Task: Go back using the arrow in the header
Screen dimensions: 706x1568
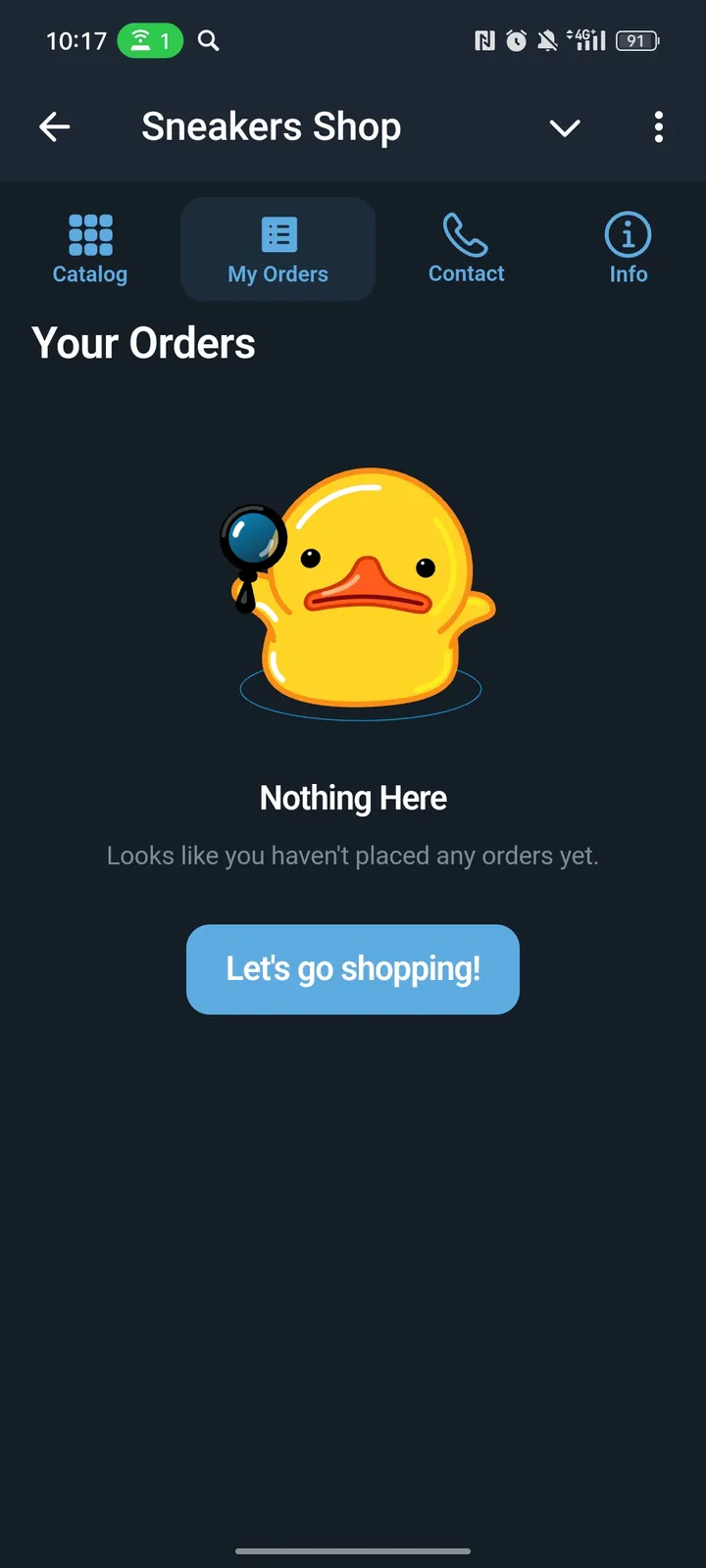Action: [55, 126]
